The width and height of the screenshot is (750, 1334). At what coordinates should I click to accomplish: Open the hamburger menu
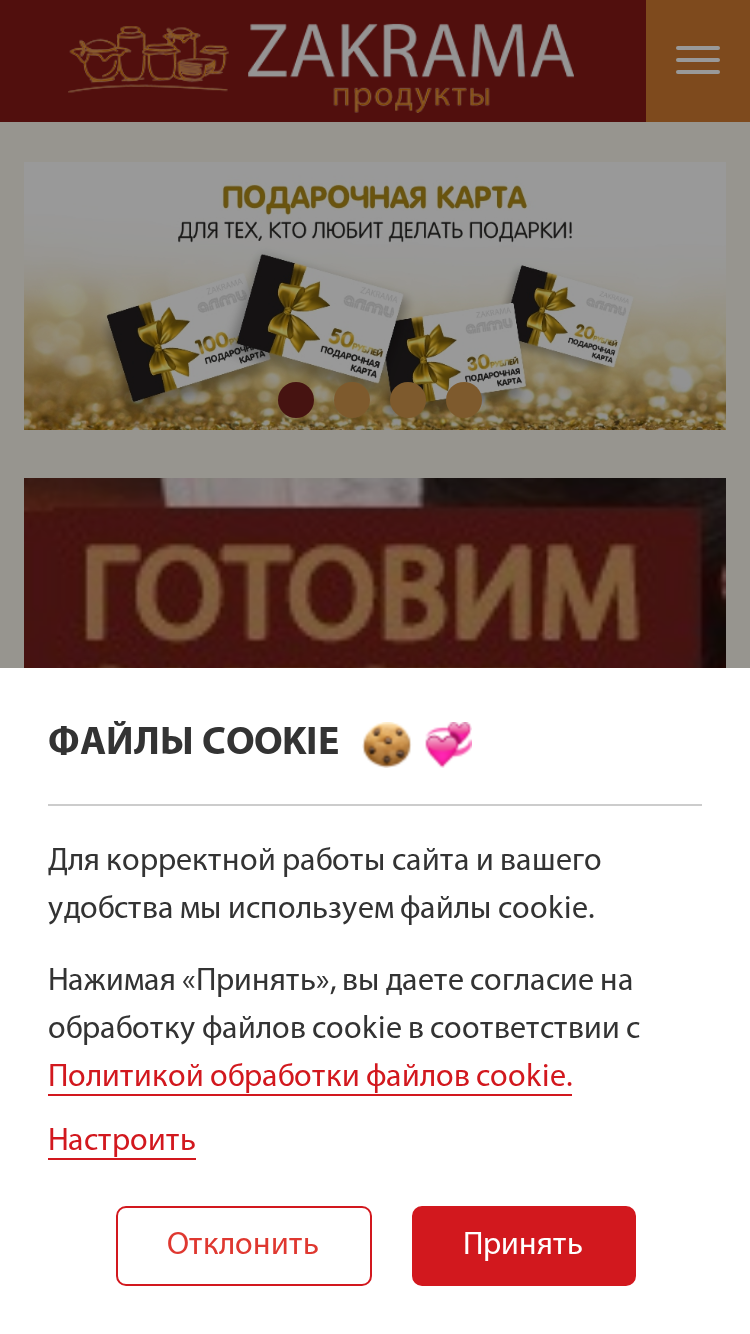pyautogui.click(x=698, y=60)
